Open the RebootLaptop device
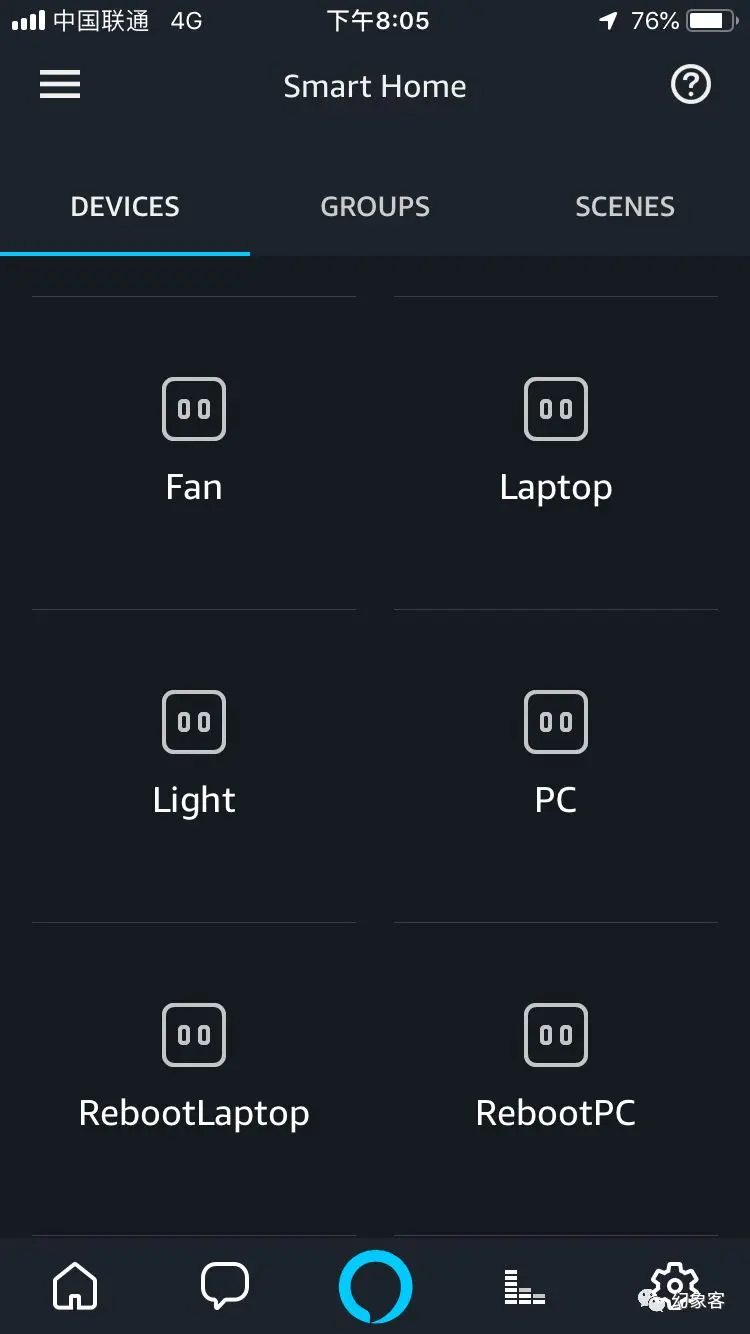 (194, 1066)
